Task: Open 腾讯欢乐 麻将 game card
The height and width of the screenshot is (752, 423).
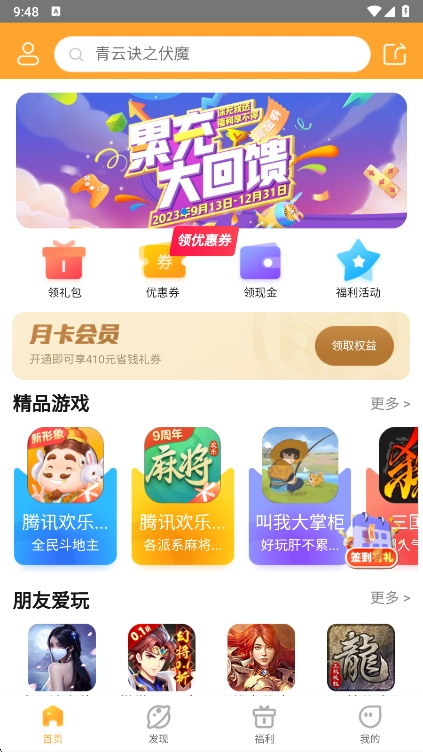Action: coord(183,495)
